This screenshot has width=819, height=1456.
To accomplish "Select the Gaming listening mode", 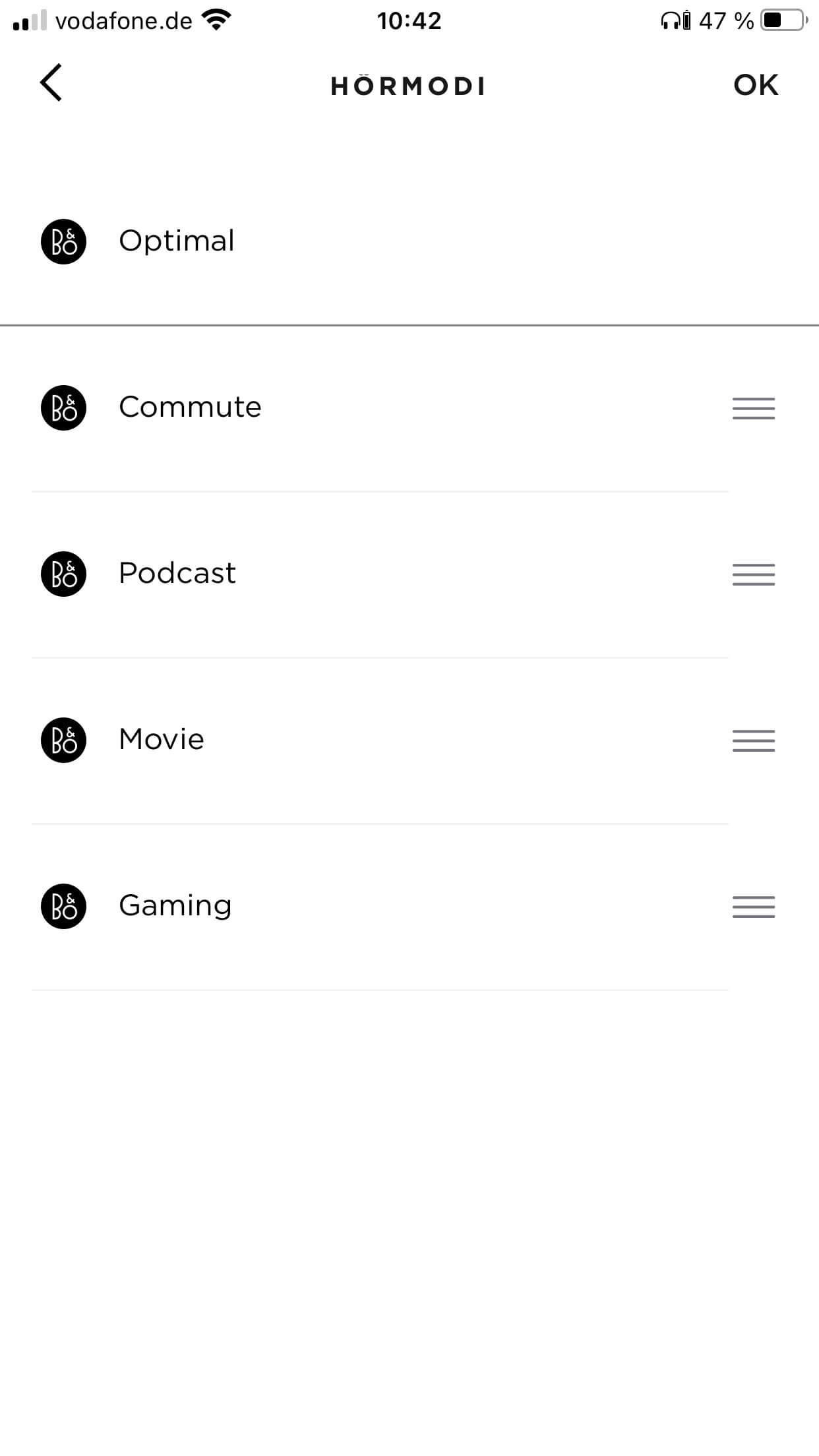I will 175,906.
